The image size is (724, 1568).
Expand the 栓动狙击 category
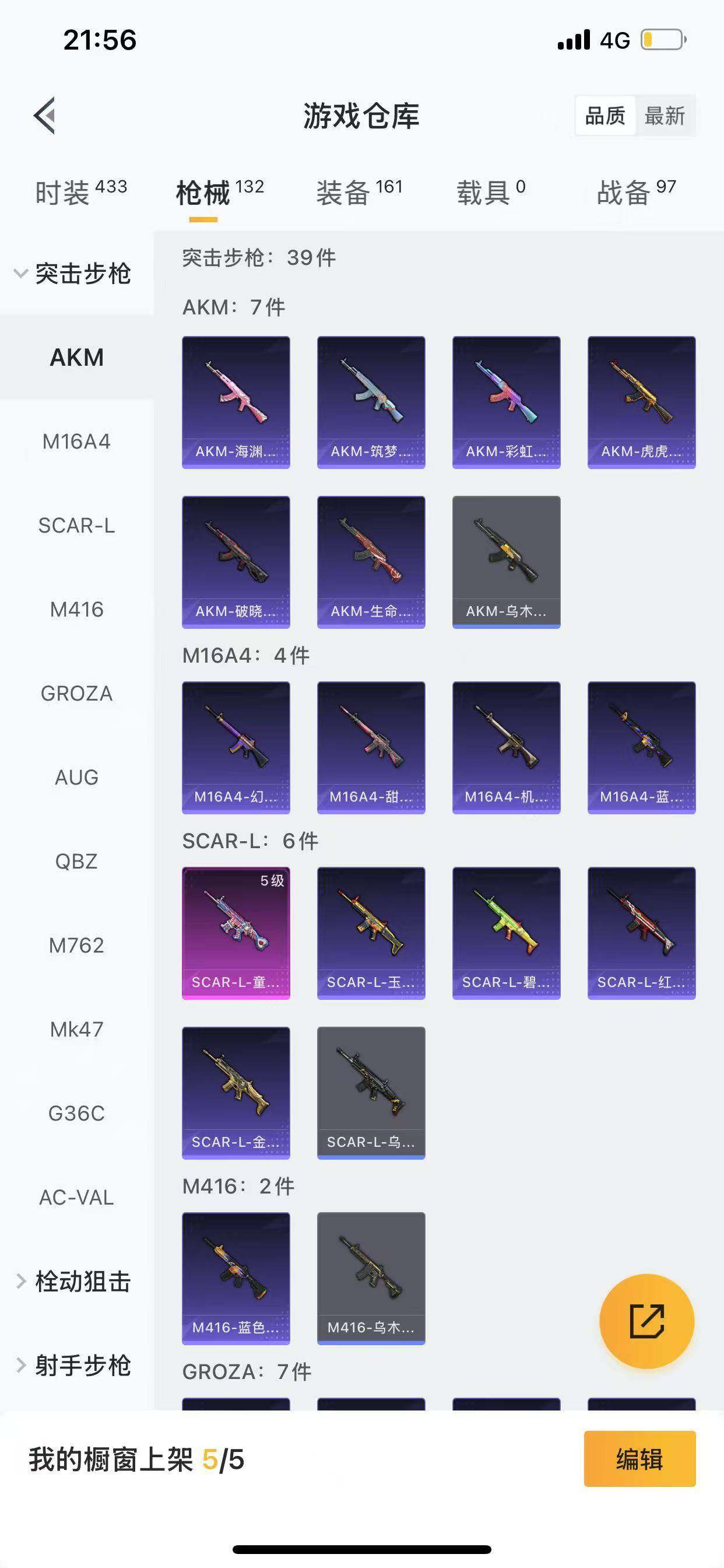[x=73, y=1282]
